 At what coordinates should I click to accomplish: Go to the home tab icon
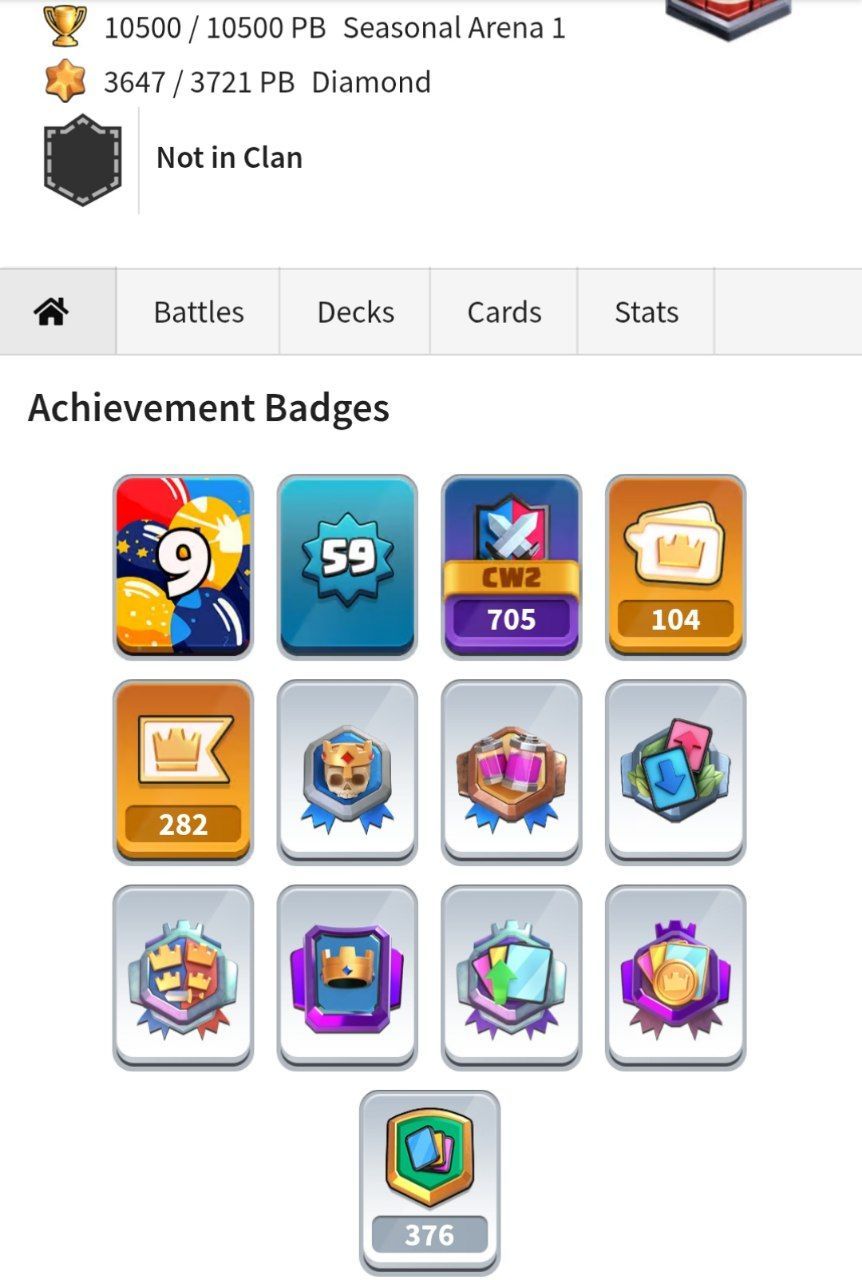52,312
